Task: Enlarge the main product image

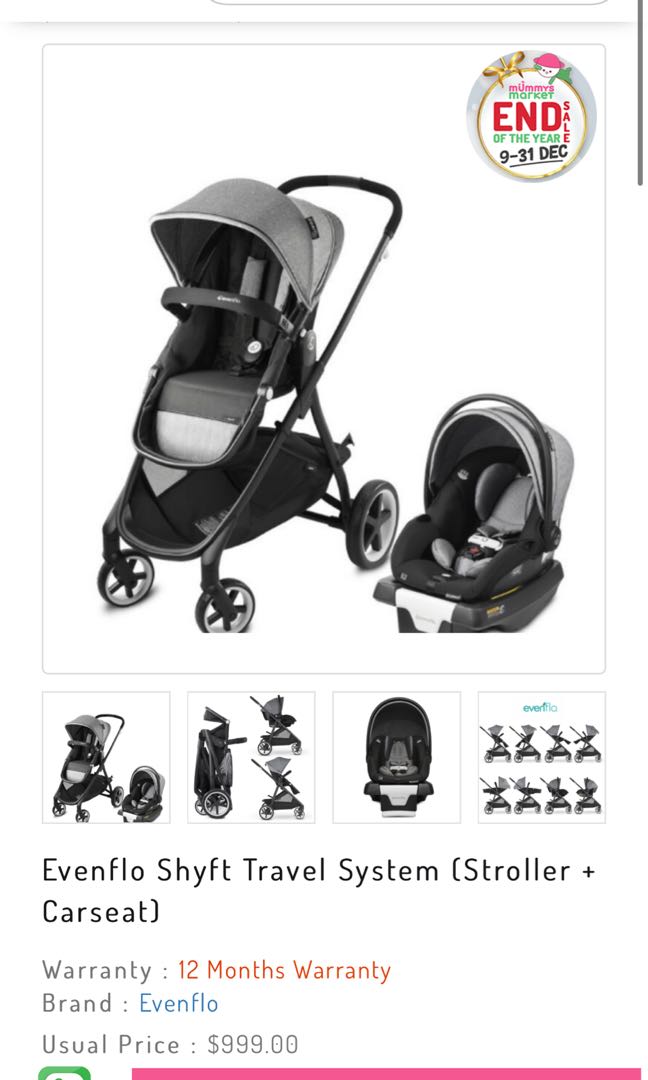Action: (x=323, y=400)
